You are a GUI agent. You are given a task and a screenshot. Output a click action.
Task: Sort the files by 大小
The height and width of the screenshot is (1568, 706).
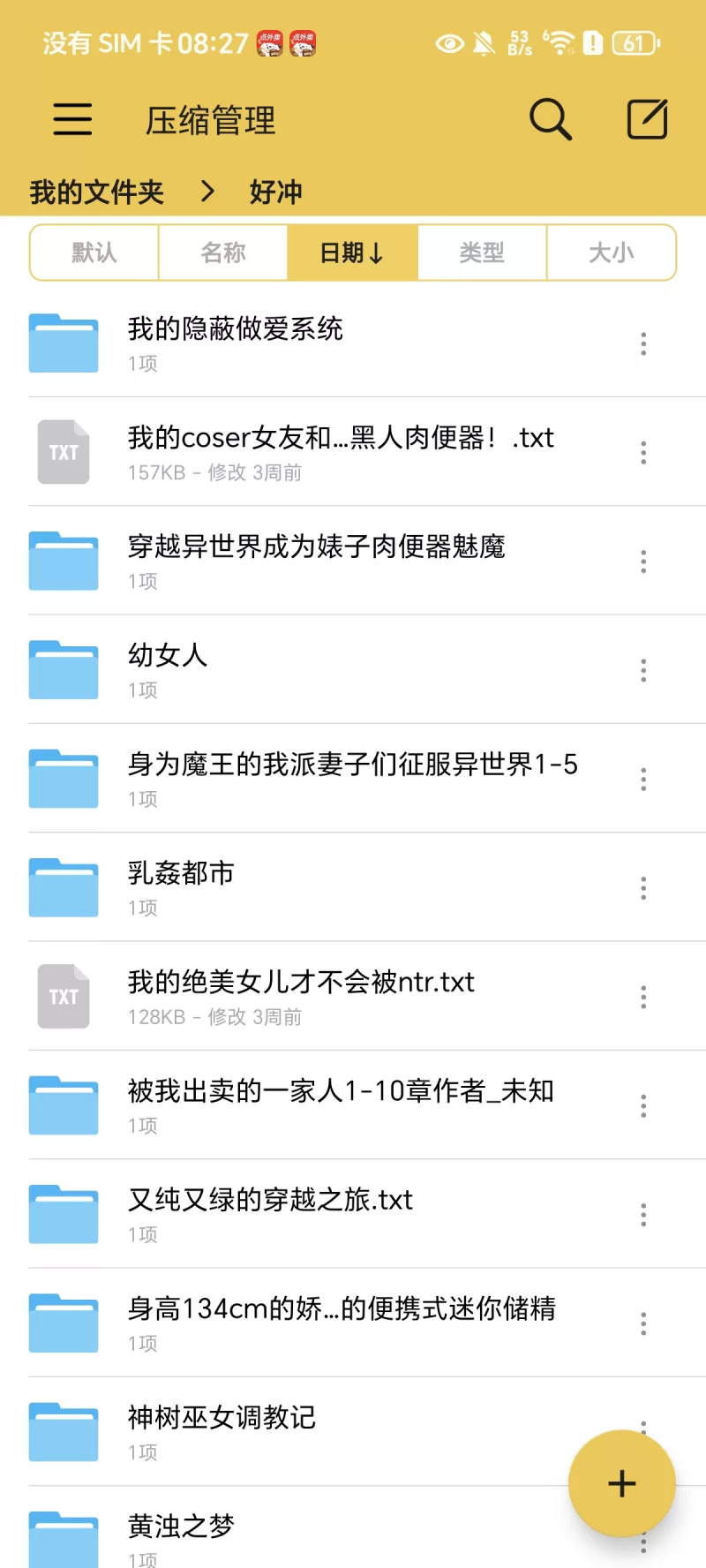coord(611,253)
